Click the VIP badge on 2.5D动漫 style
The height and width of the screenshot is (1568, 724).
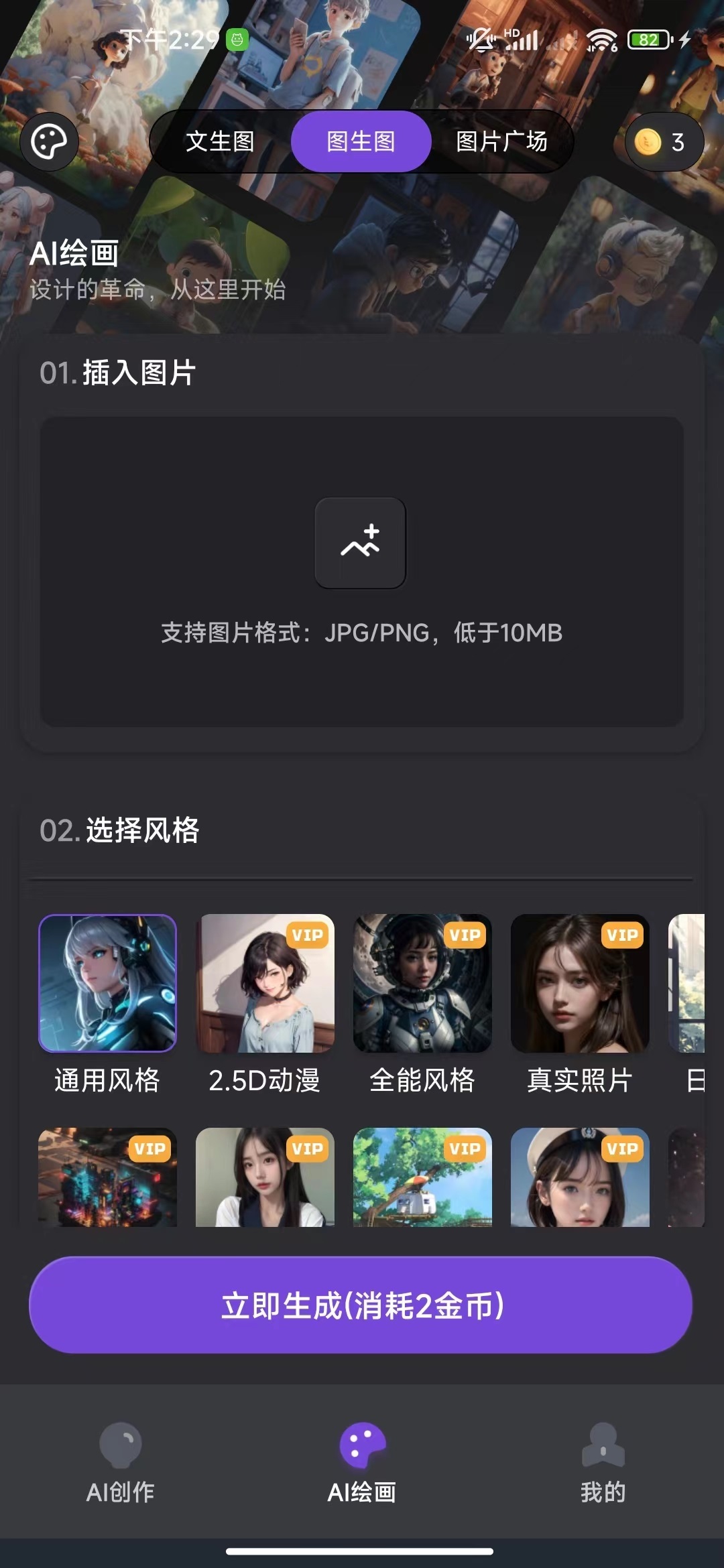pos(309,934)
